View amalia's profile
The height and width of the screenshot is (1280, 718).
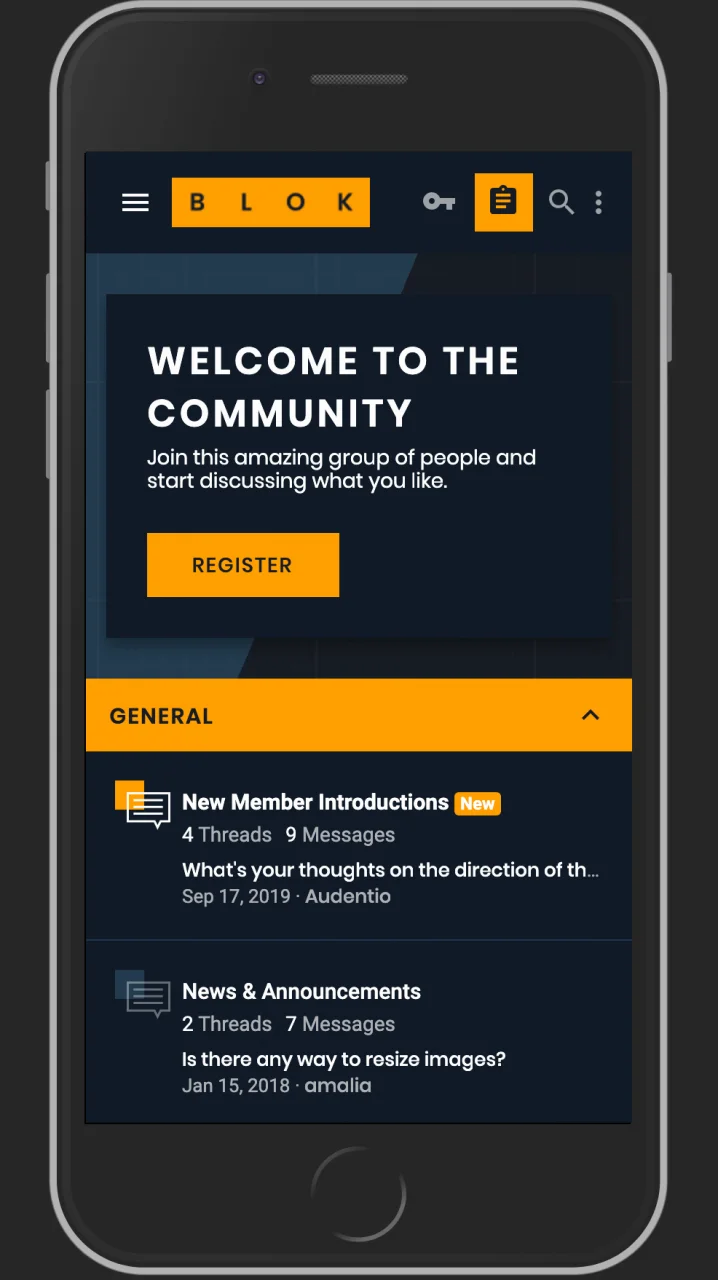(x=337, y=1085)
